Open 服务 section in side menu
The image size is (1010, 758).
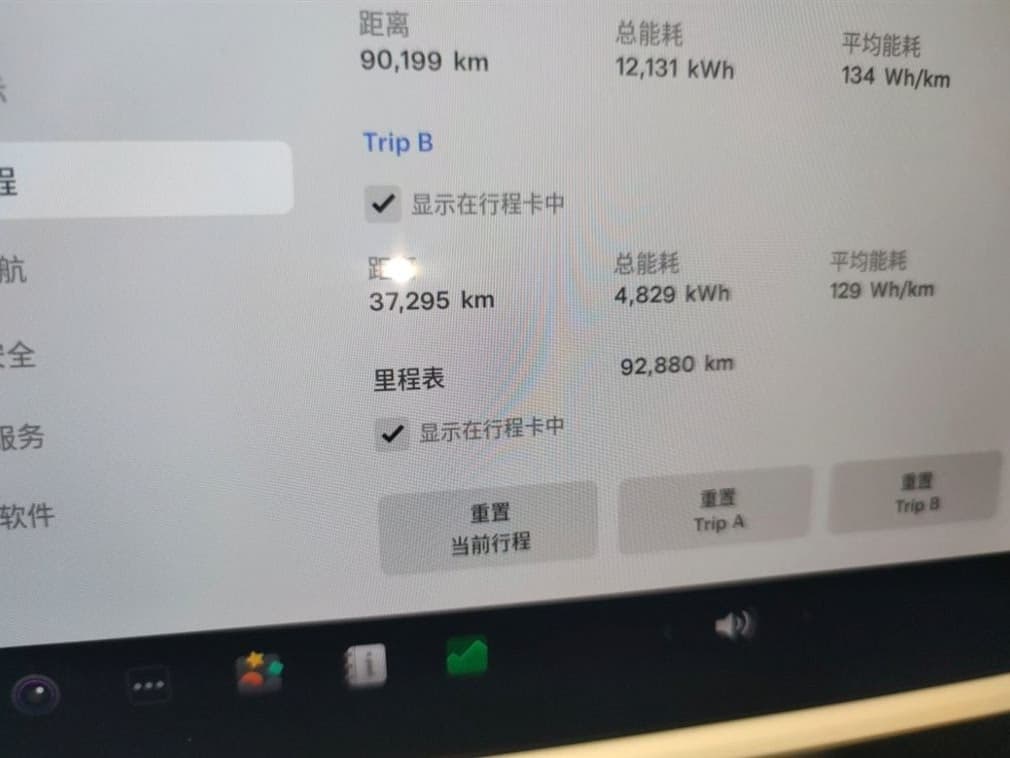tap(22, 436)
